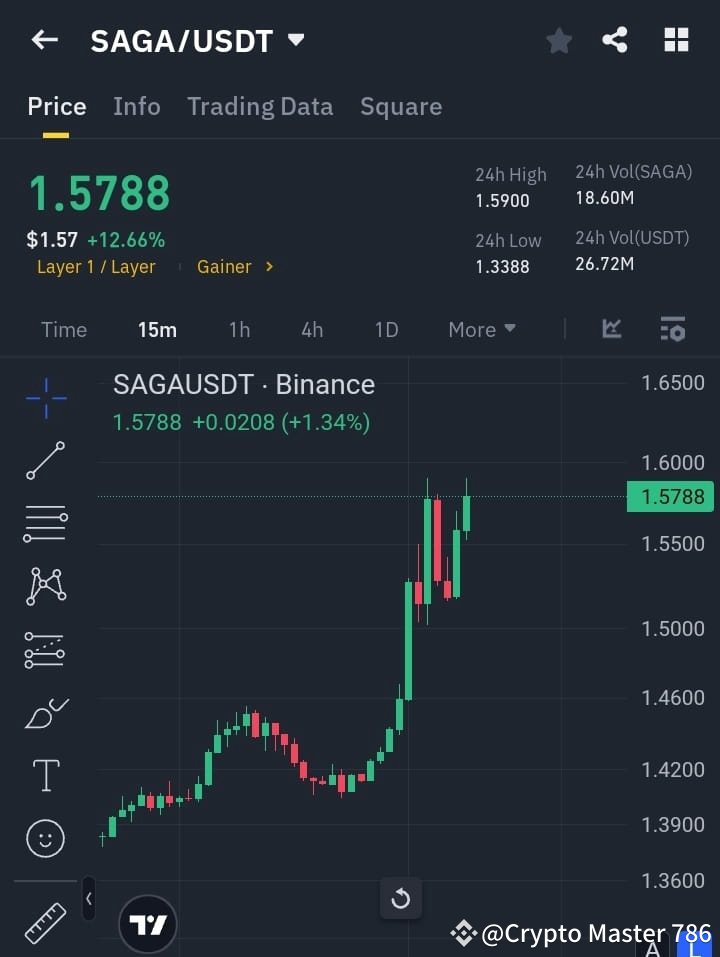Toggle SAGA/USDT as a favorite pair
The width and height of the screenshot is (720, 957).
point(559,40)
